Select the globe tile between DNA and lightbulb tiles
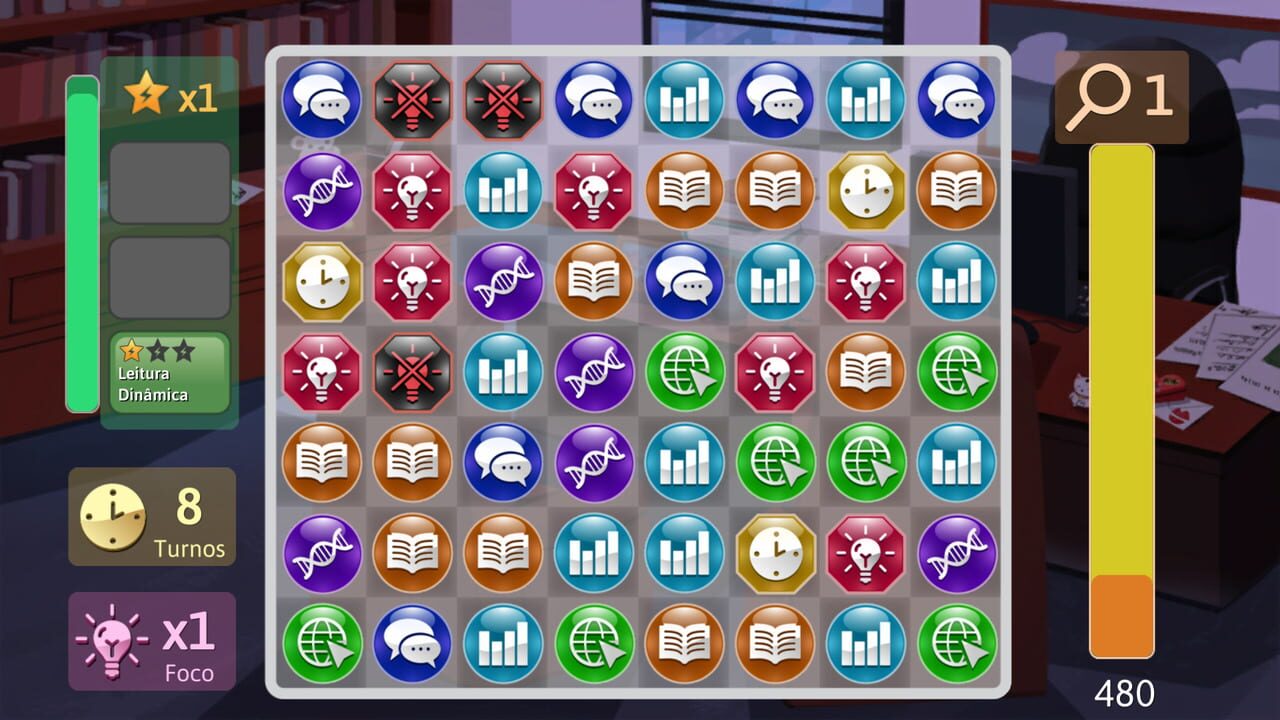The image size is (1280, 720). click(x=685, y=372)
